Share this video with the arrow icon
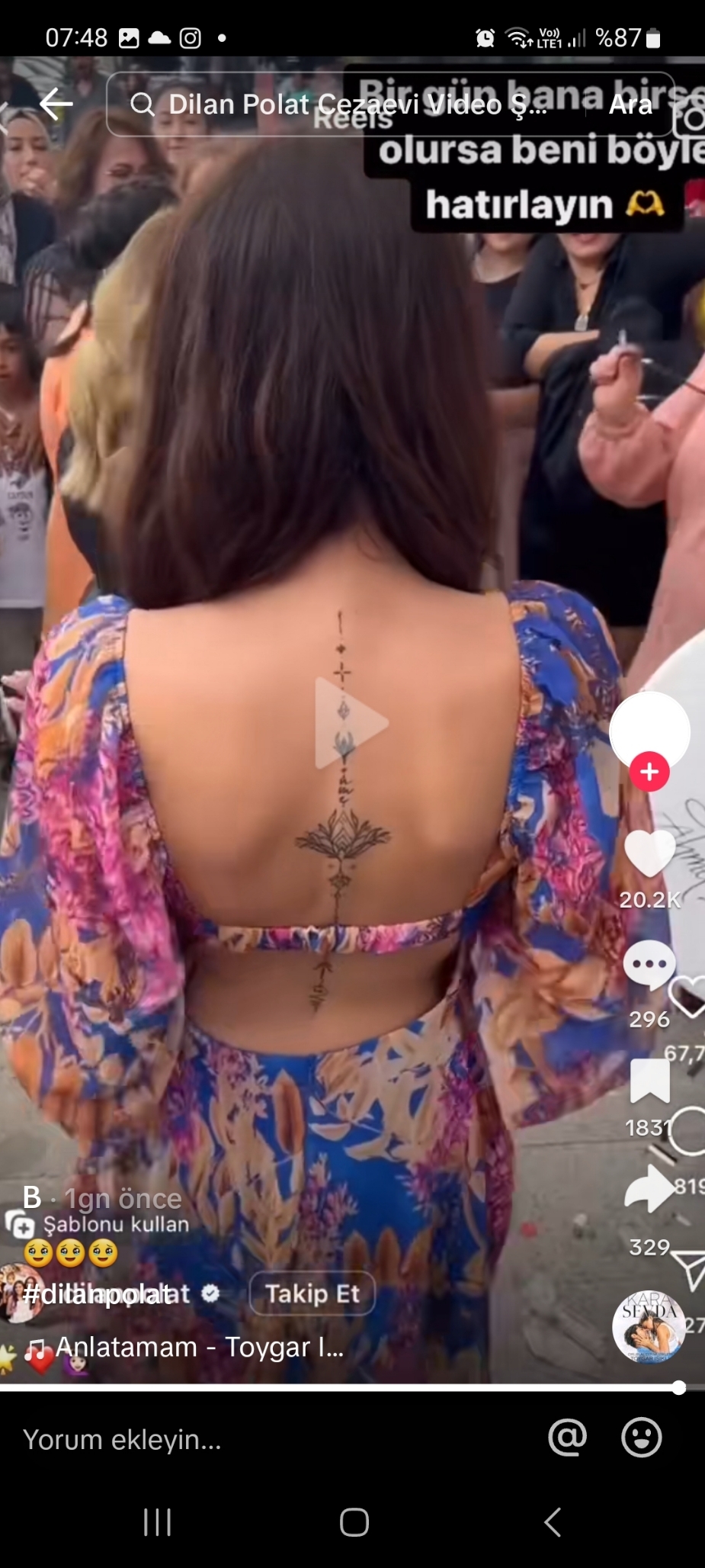Image resolution: width=705 pixels, height=1568 pixels. [649, 1189]
